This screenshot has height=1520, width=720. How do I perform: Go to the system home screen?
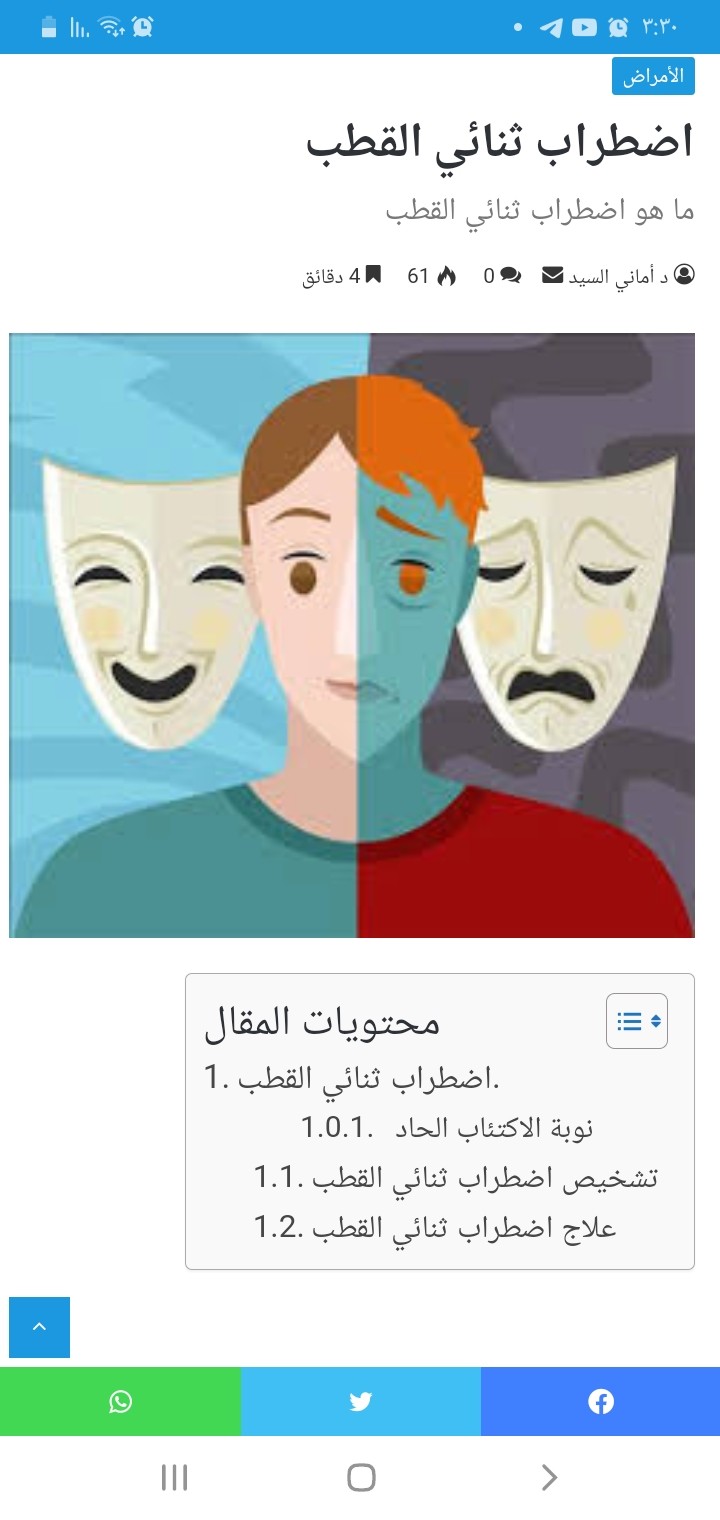coord(361,1477)
